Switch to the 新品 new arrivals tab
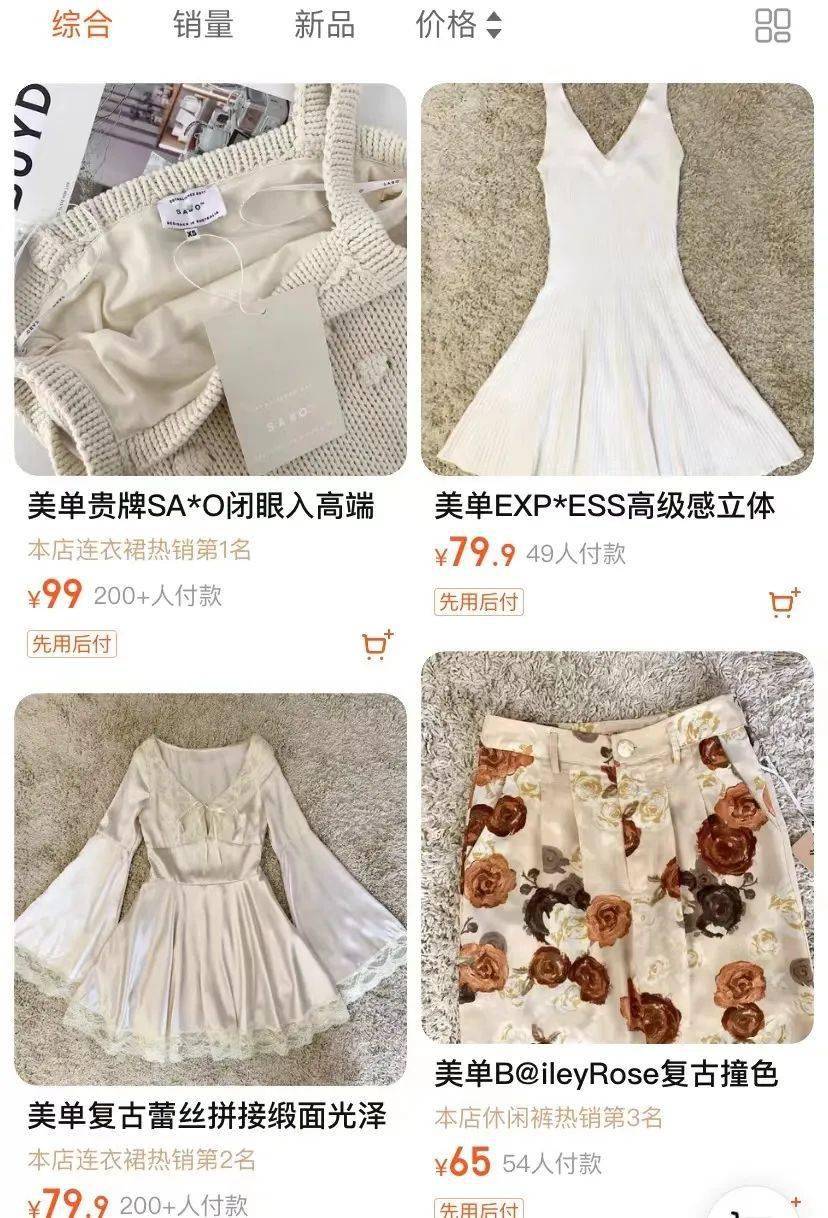Image resolution: width=828 pixels, height=1218 pixels. pyautogui.click(x=322, y=26)
